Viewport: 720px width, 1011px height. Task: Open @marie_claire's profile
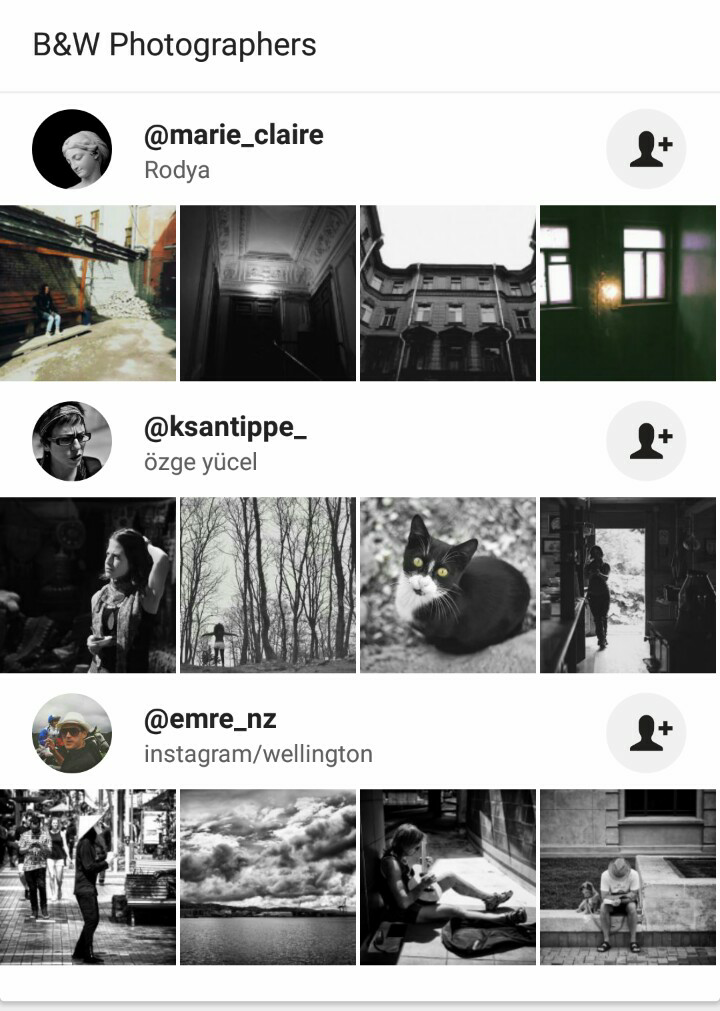click(233, 135)
